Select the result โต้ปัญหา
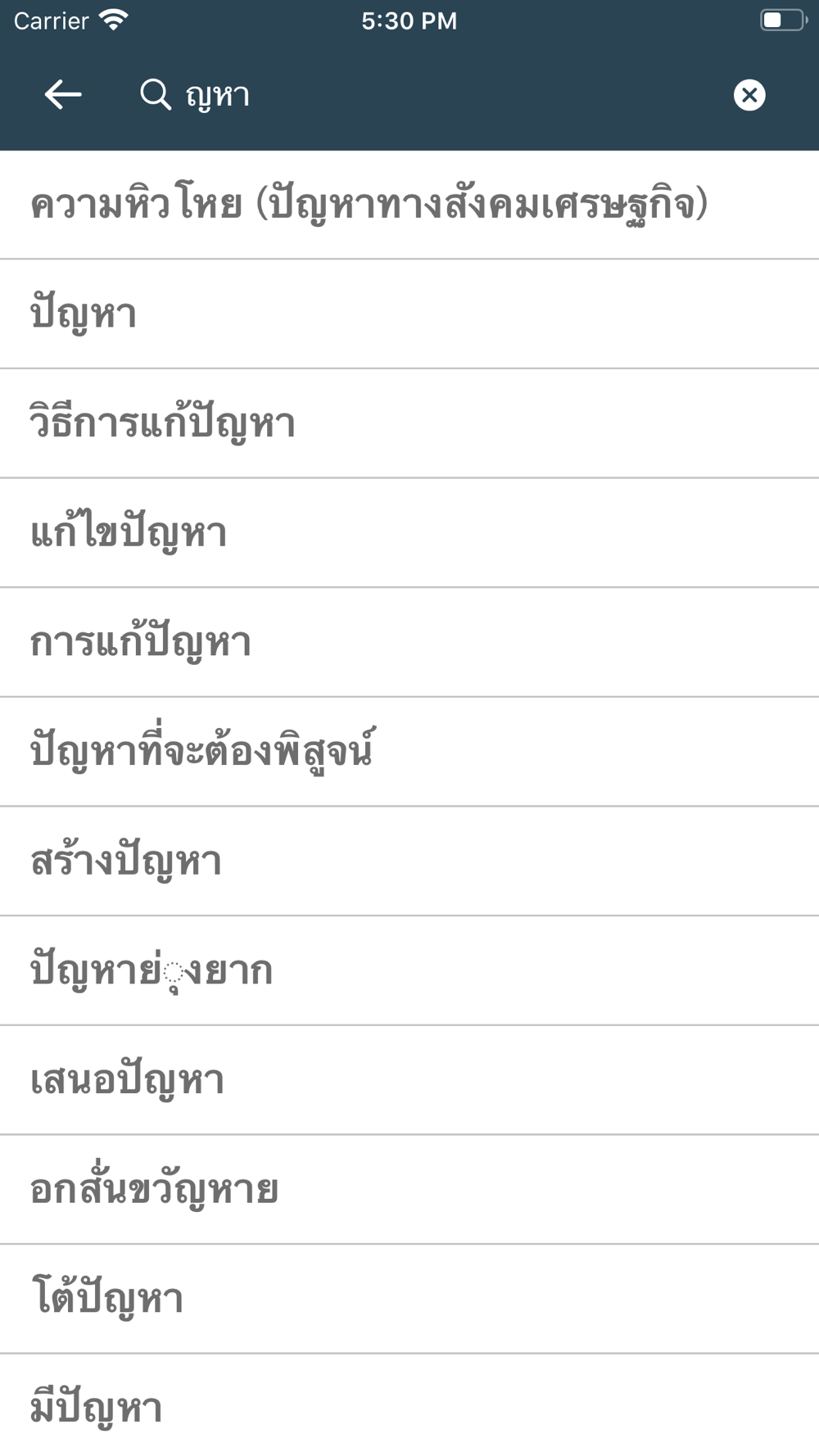819x1456 pixels. click(x=409, y=1300)
